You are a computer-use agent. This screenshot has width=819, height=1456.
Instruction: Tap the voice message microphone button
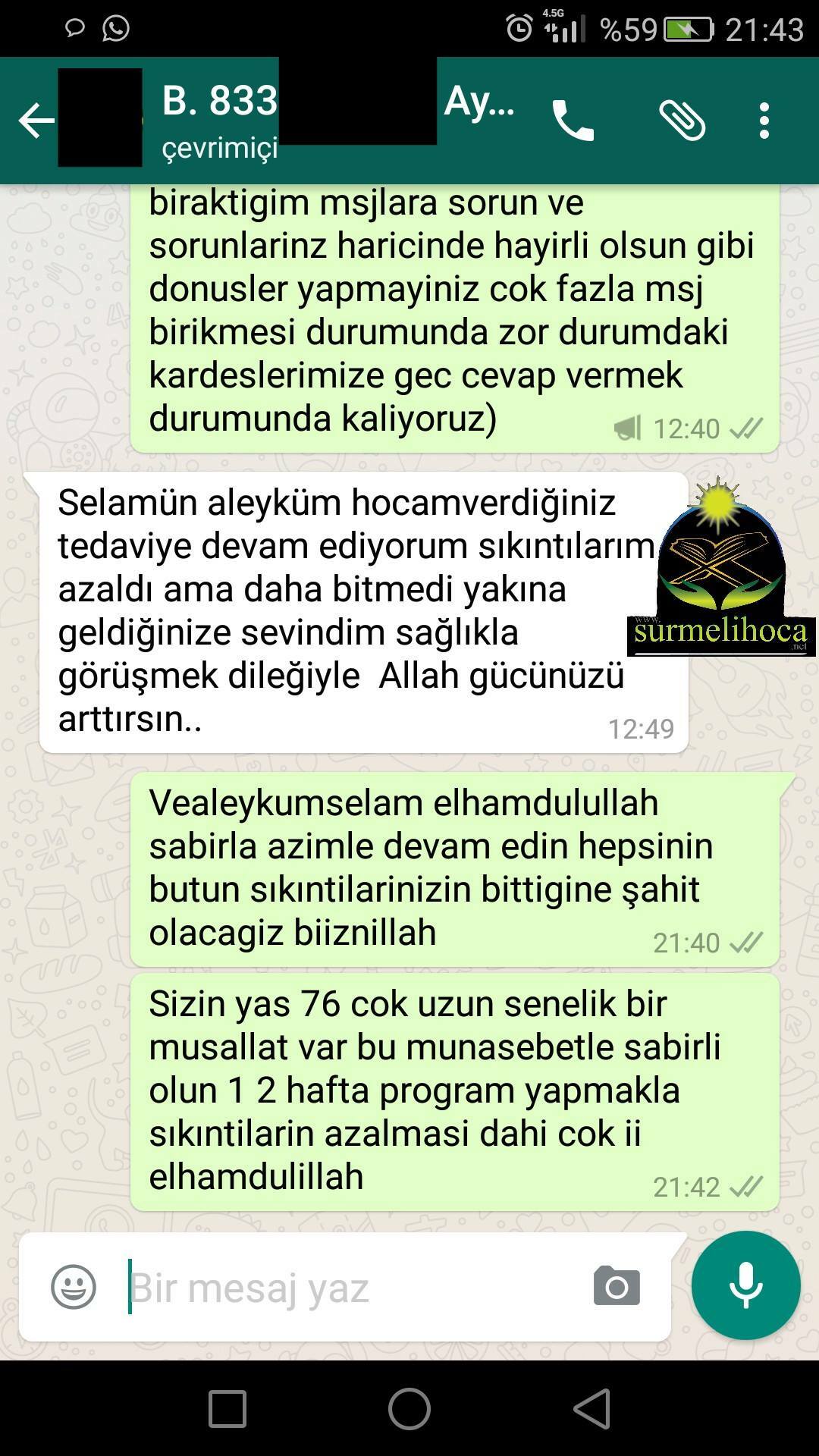745,1285
